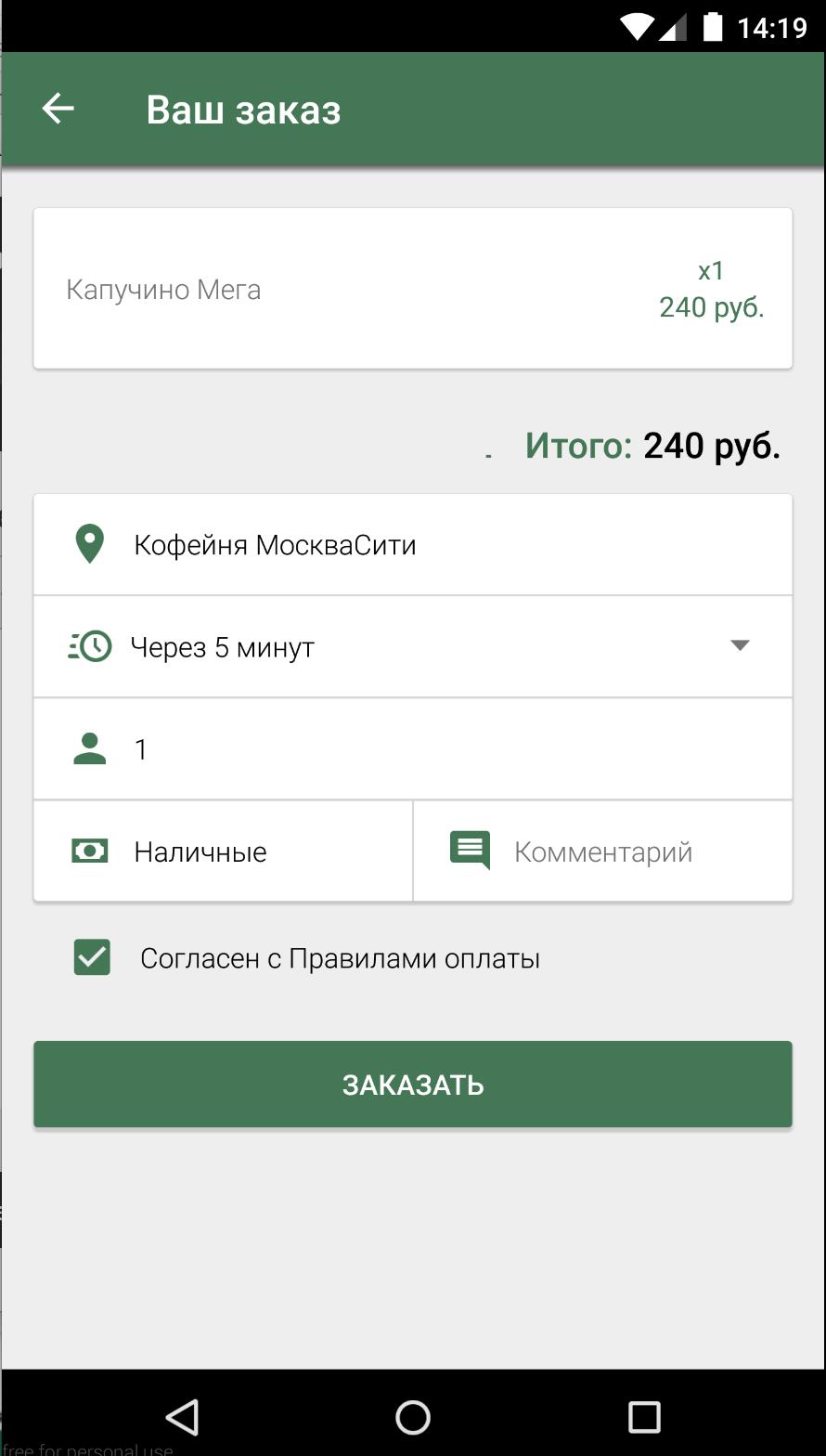Open the Капучино Мега order item
This screenshot has width=826, height=1456.
click(x=413, y=289)
